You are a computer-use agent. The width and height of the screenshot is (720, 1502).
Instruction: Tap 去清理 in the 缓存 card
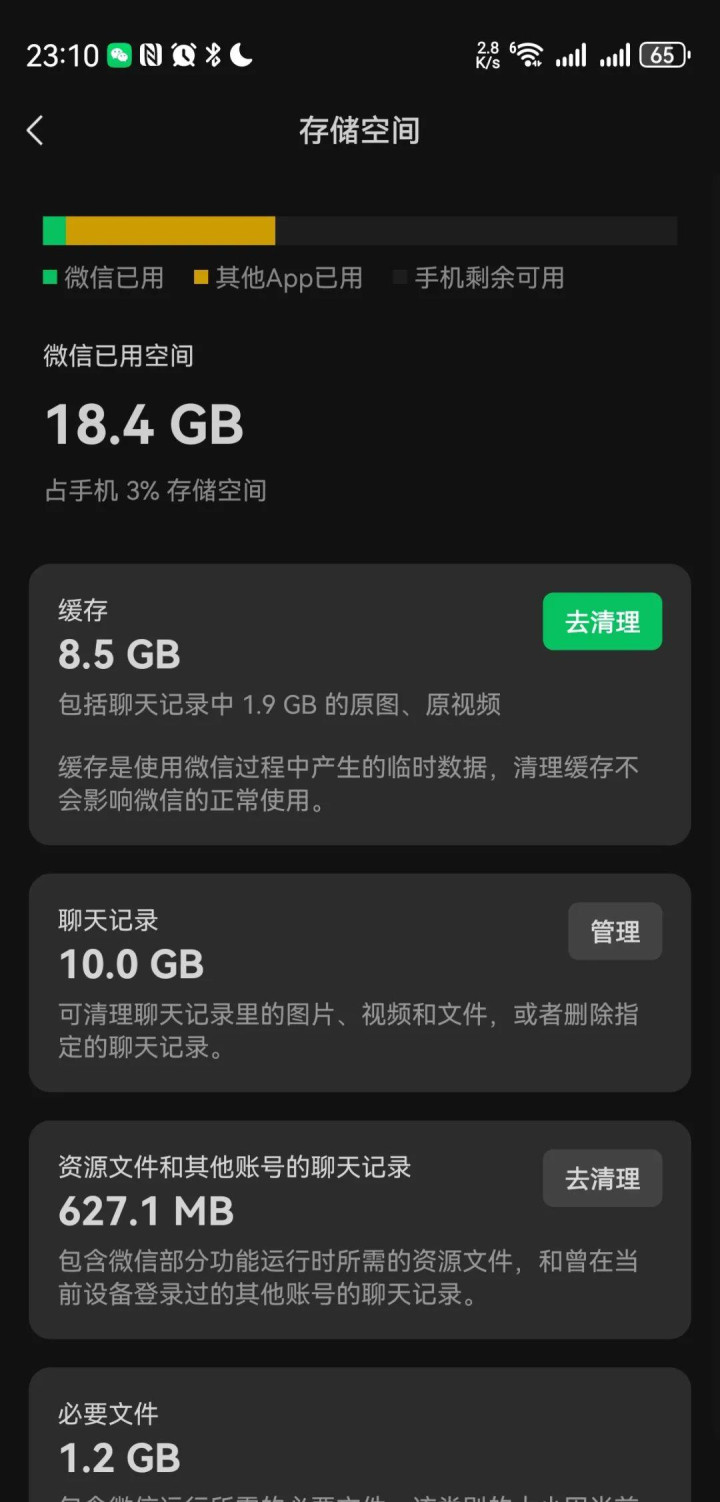tap(602, 622)
